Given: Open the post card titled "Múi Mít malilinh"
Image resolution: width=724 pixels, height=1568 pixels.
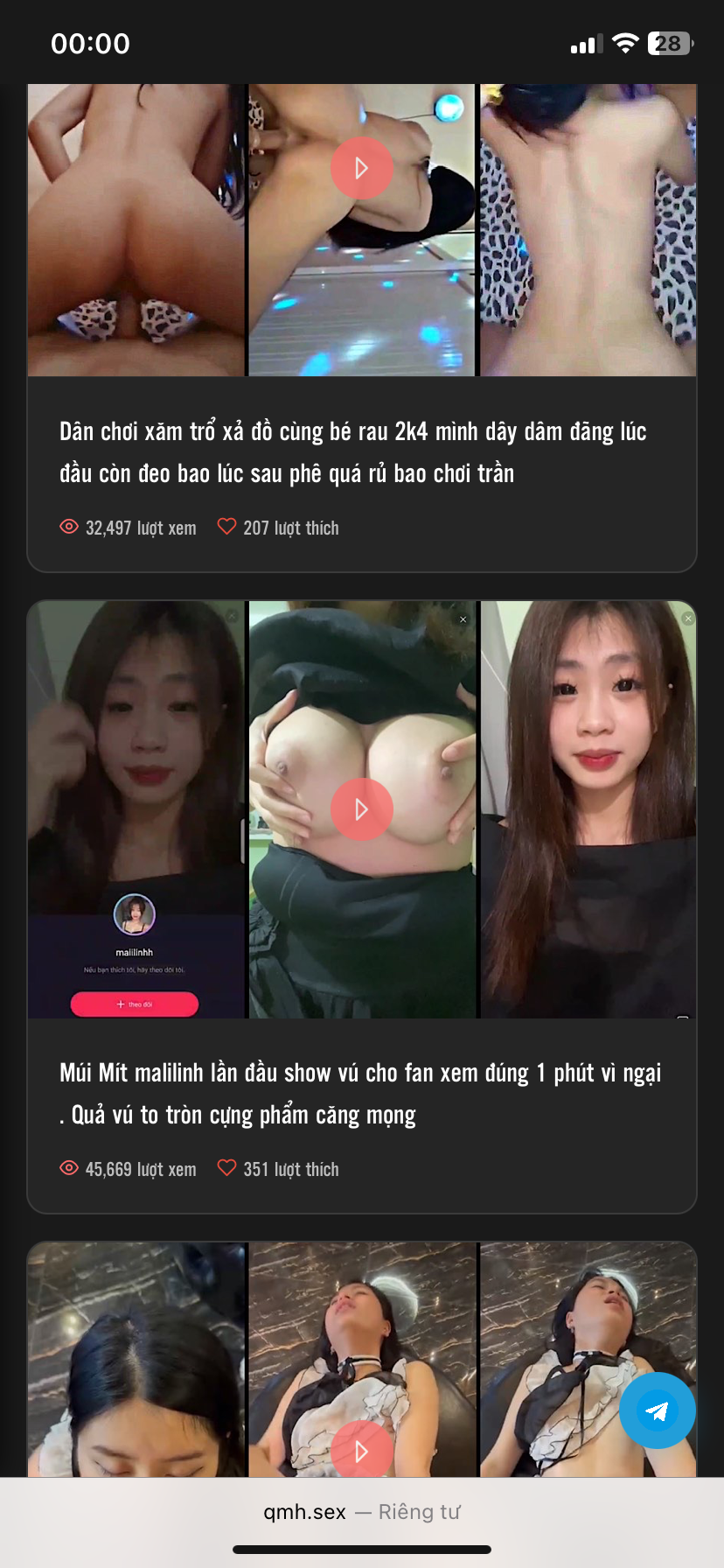Looking at the screenshot, I should click(x=359, y=1094).
